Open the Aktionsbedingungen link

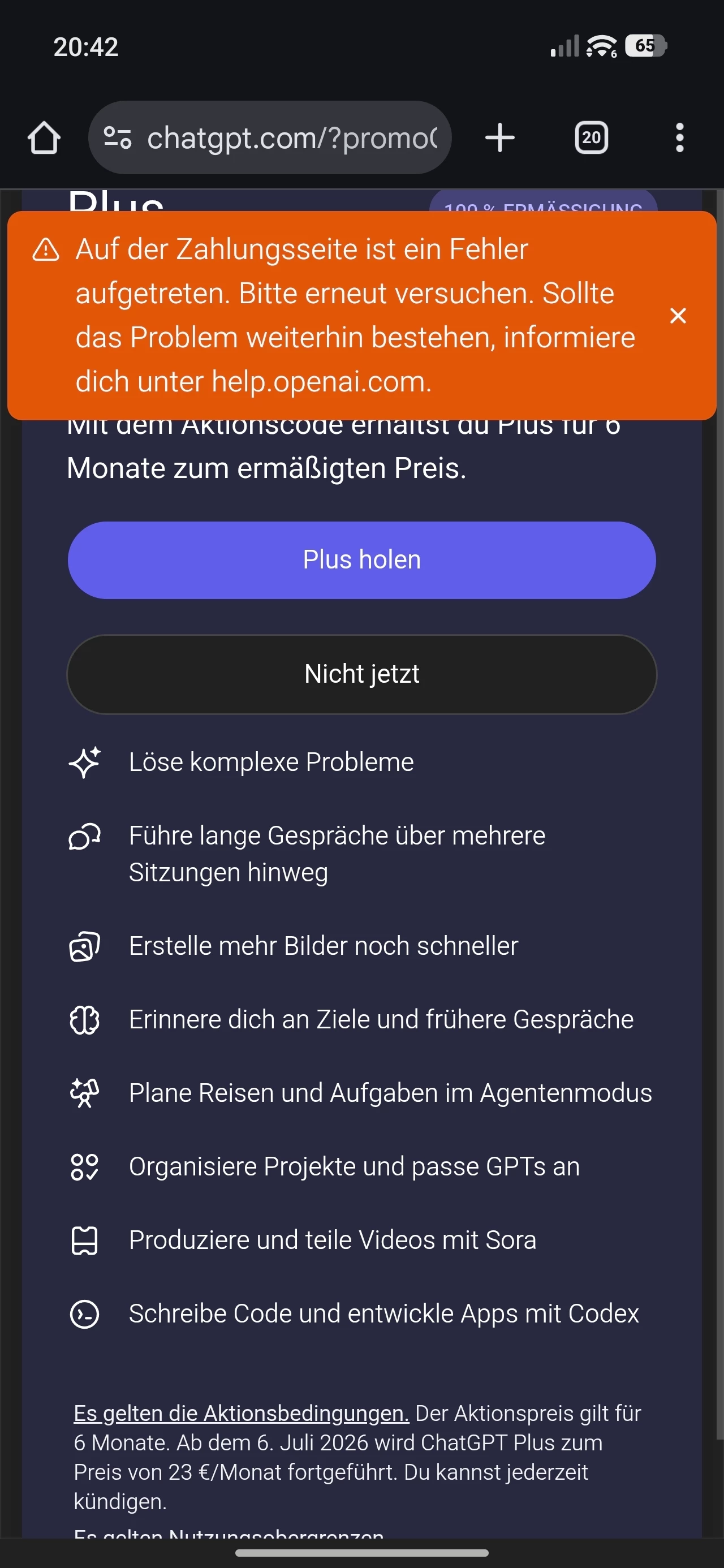[x=241, y=1413]
